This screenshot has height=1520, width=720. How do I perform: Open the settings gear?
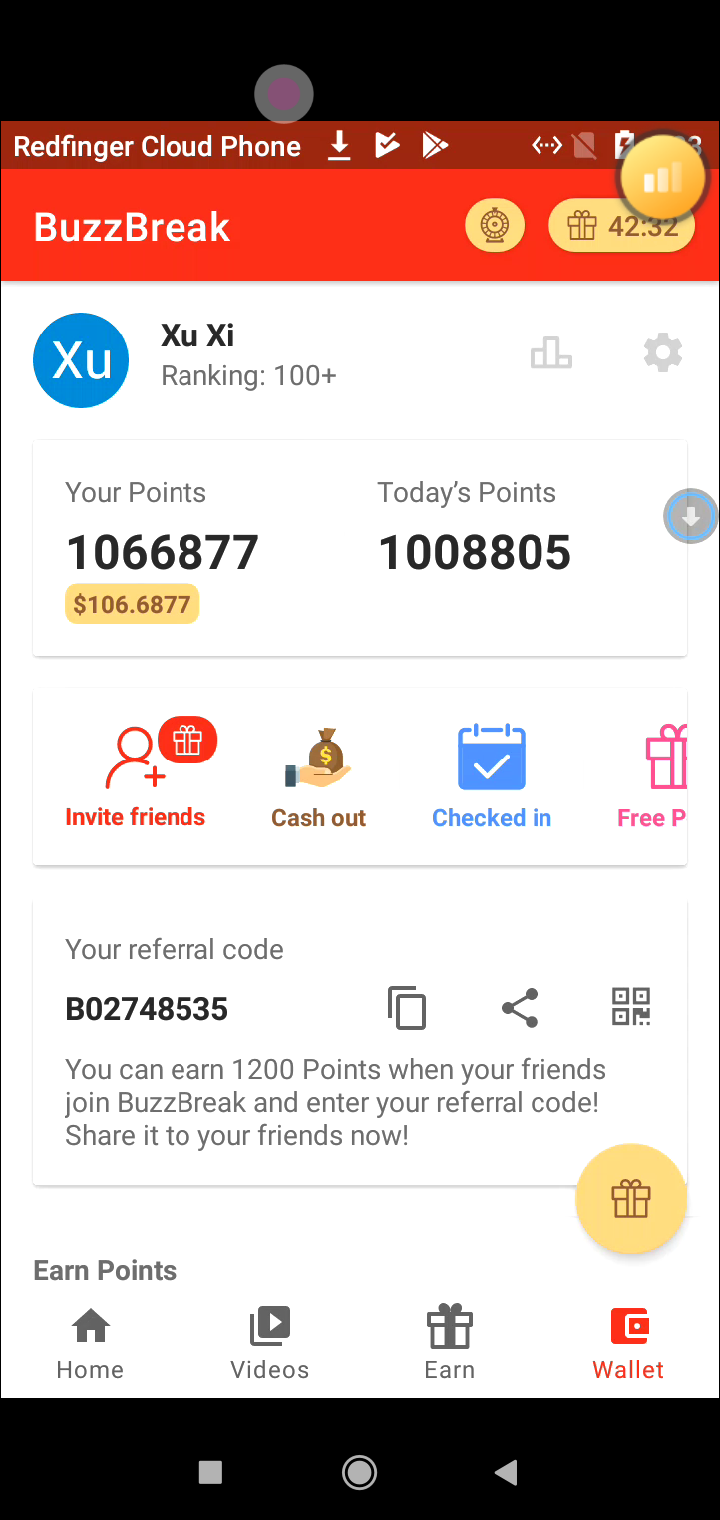662,353
